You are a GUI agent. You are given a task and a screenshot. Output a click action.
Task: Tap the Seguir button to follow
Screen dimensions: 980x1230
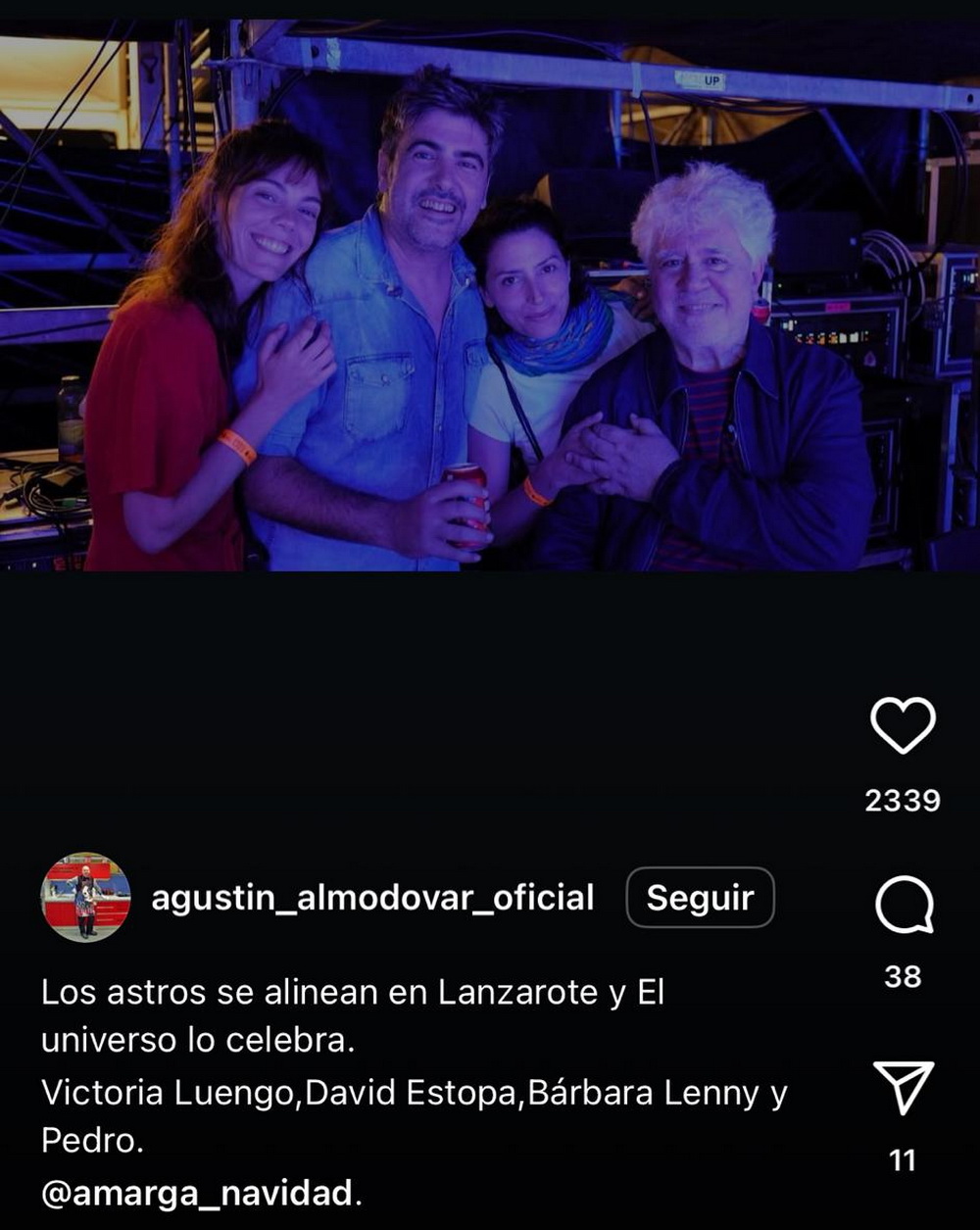pyautogui.click(x=700, y=898)
